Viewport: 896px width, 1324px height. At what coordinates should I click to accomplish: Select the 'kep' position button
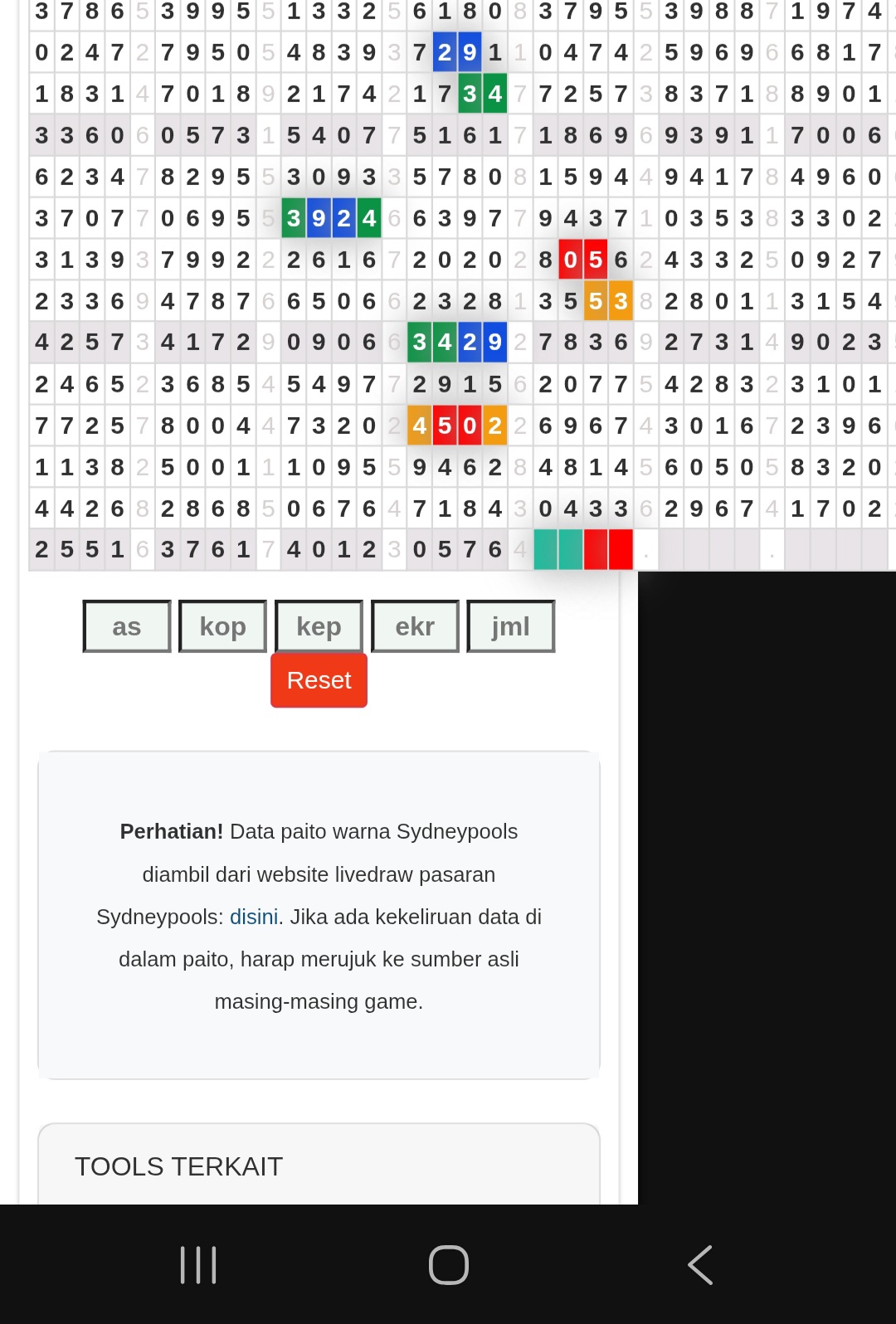pos(319,626)
